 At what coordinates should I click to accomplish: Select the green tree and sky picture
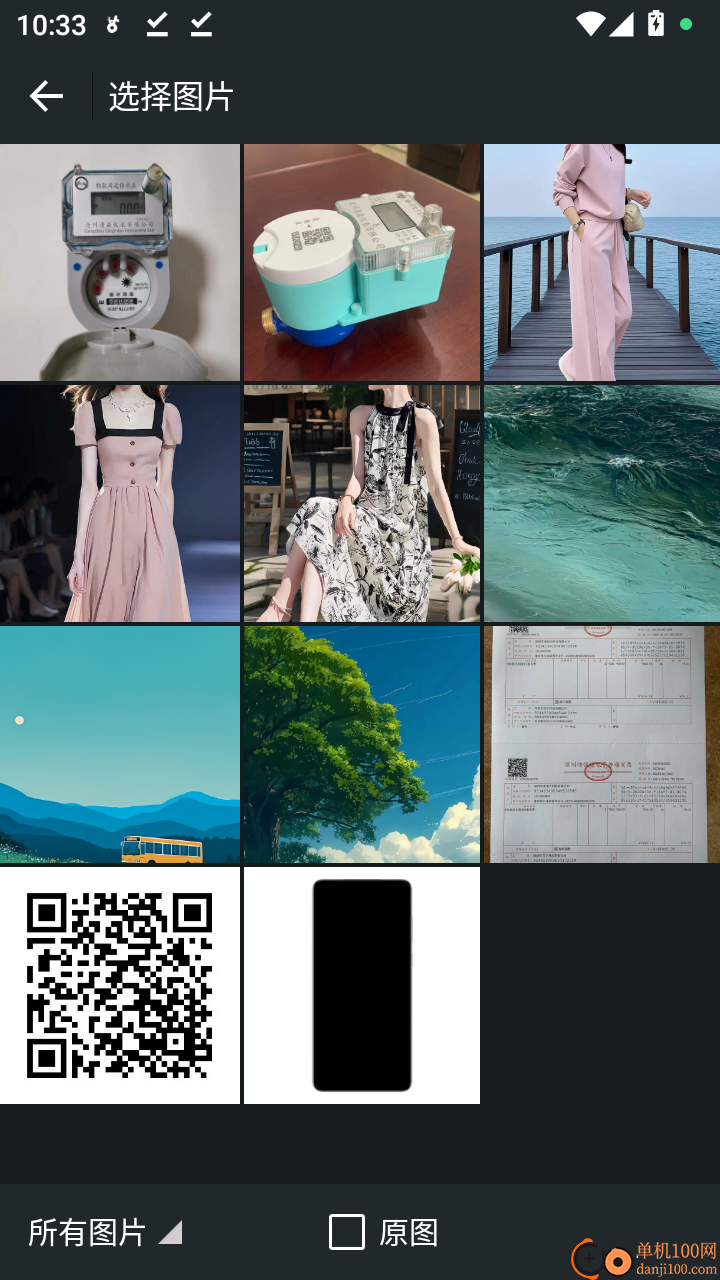[361, 744]
